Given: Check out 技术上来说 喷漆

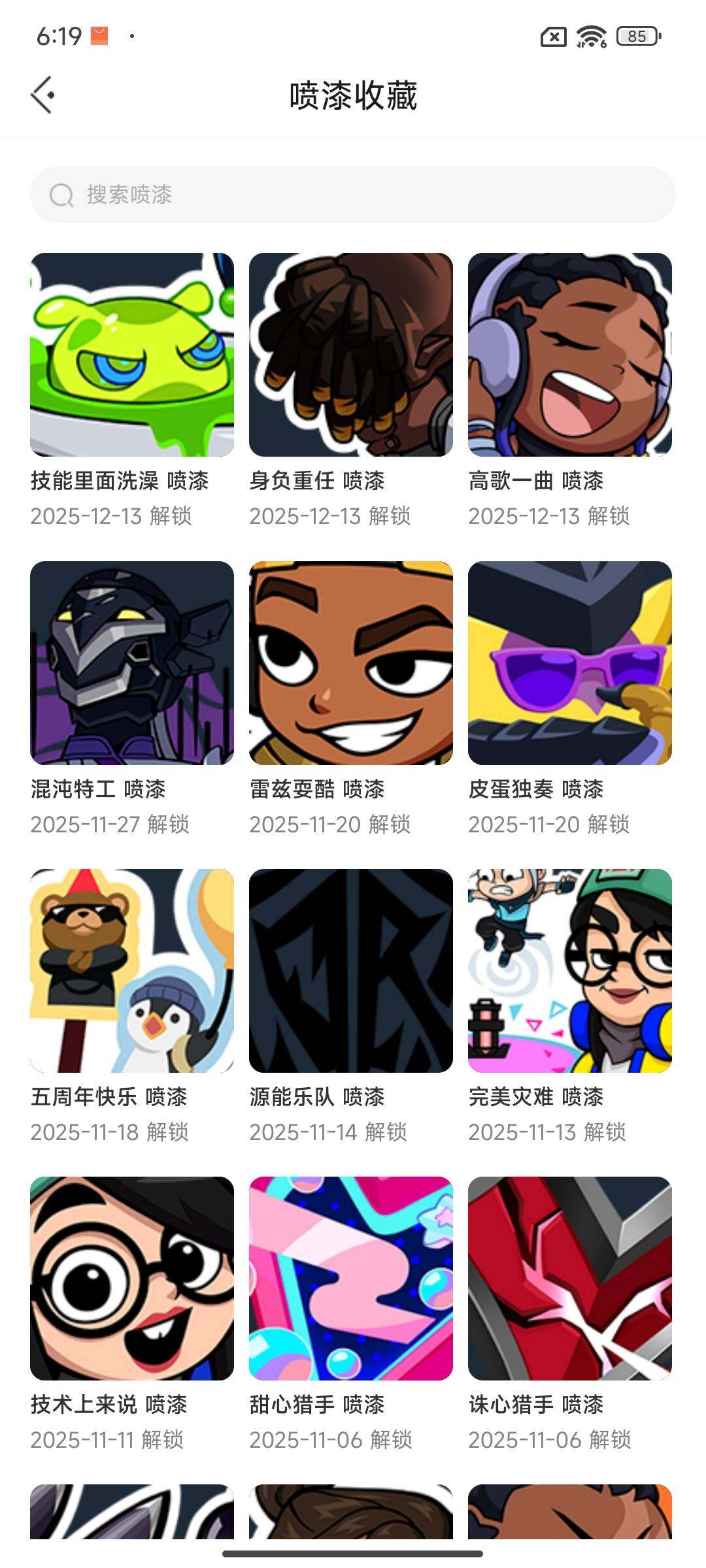Looking at the screenshot, I should coord(132,1279).
